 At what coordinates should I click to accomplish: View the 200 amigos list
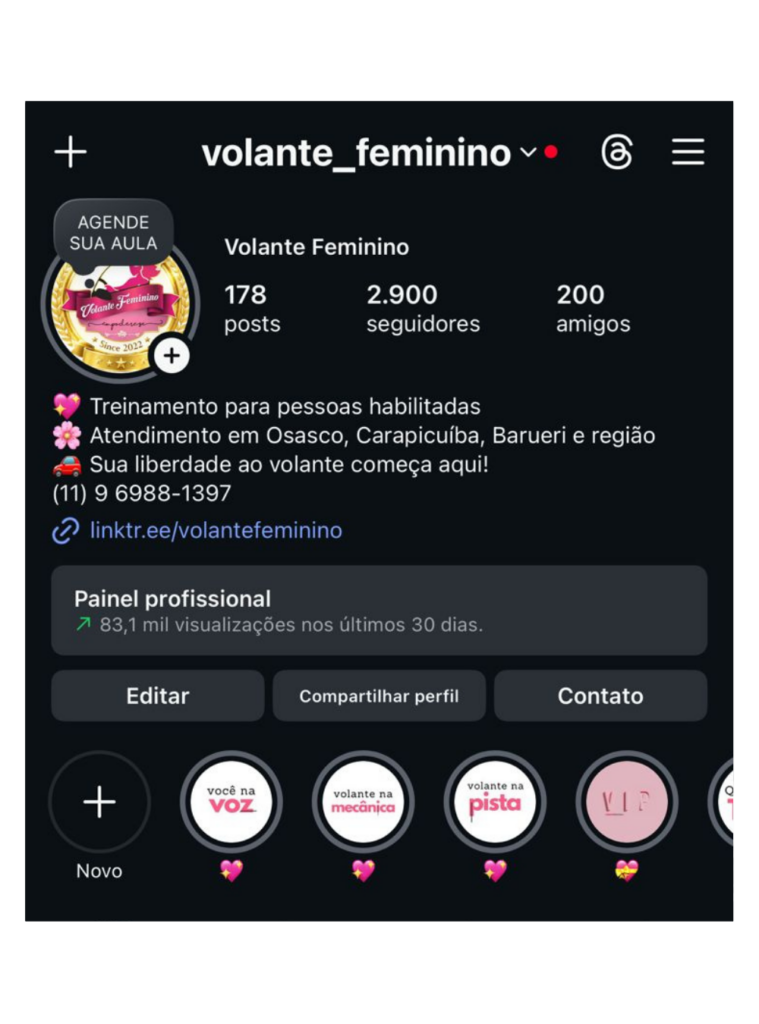pos(593,308)
